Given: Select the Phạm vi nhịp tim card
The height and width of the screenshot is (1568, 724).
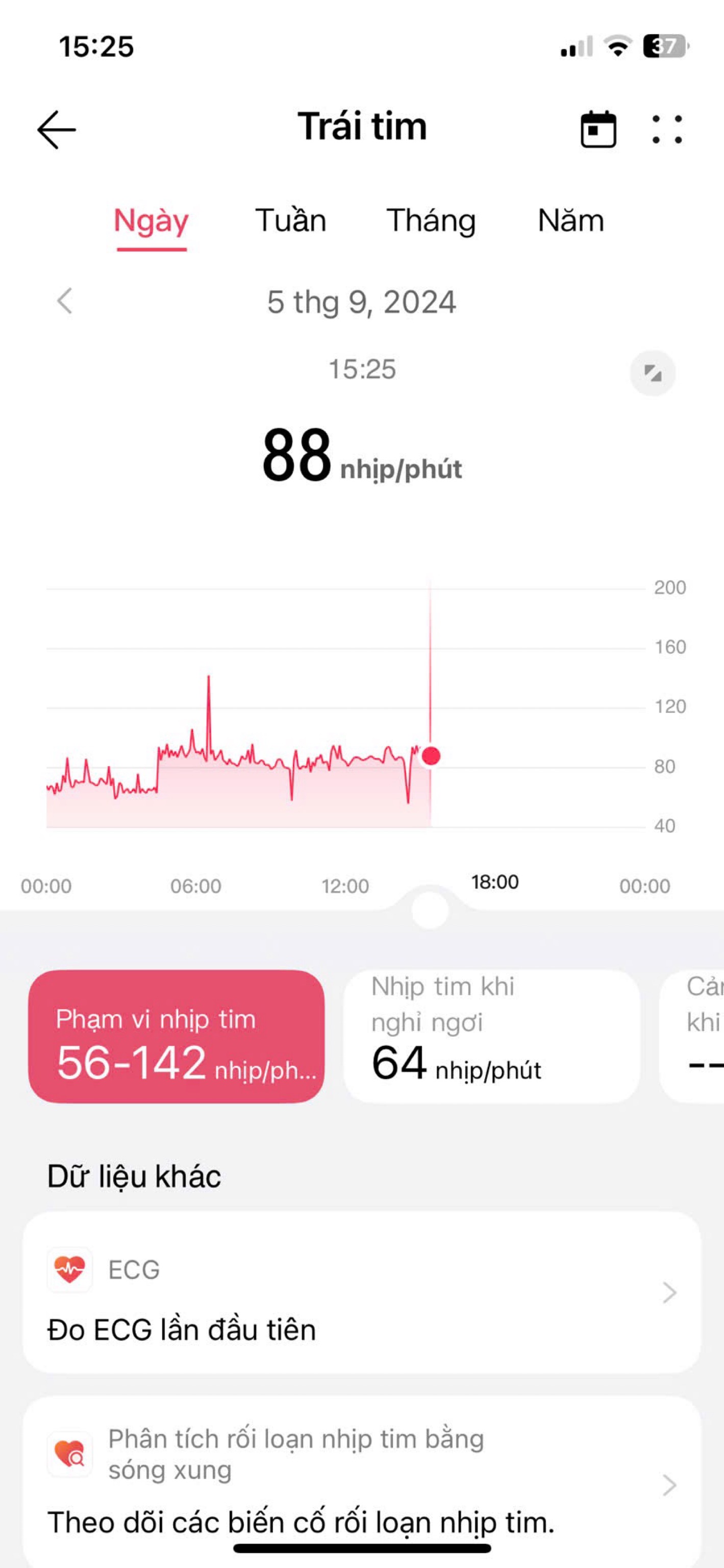Looking at the screenshot, I should click(177, 1036).
